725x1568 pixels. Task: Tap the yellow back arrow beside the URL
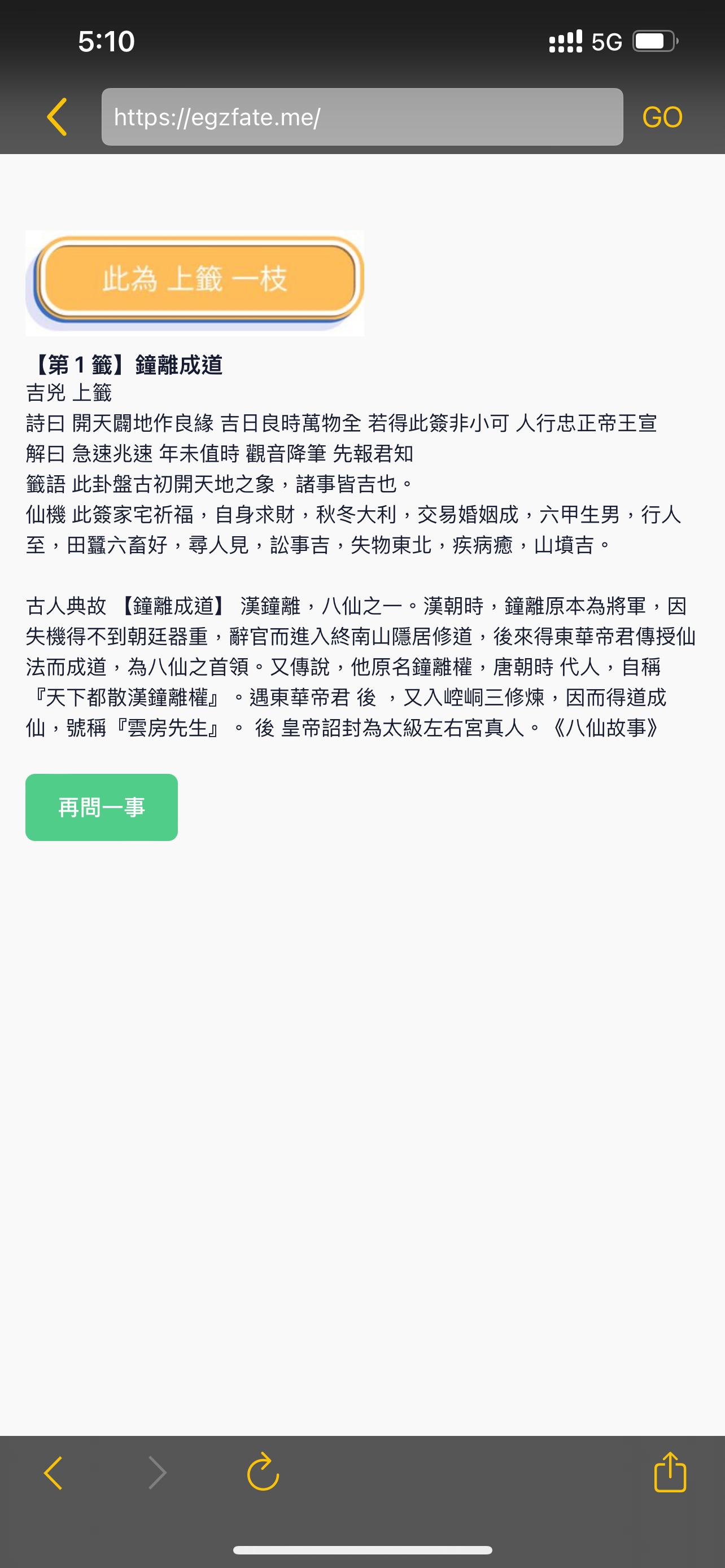click(56, 116)
